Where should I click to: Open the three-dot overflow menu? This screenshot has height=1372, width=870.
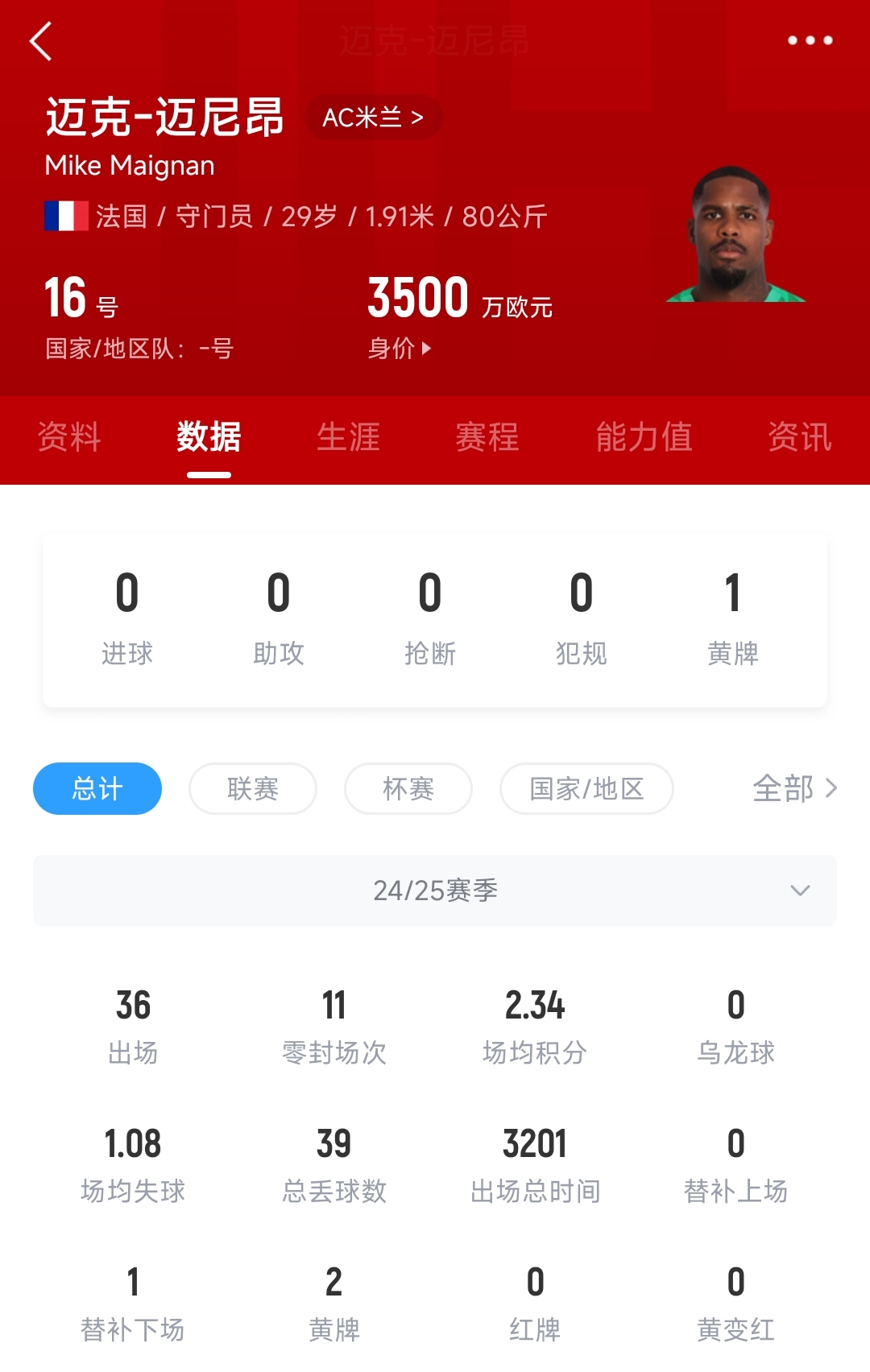(x=810, y=40)
